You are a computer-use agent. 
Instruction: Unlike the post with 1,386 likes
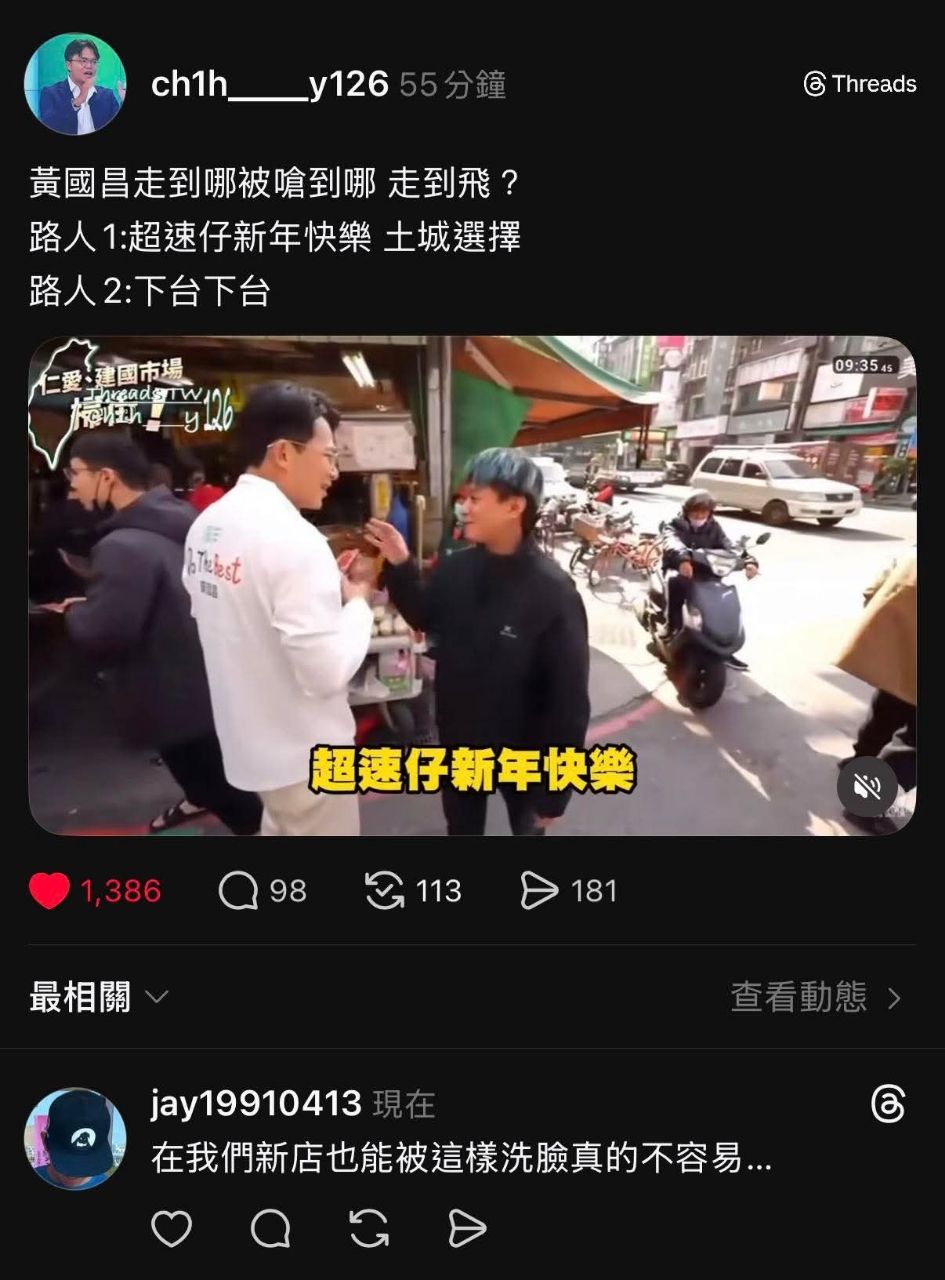tap(50, 891)
